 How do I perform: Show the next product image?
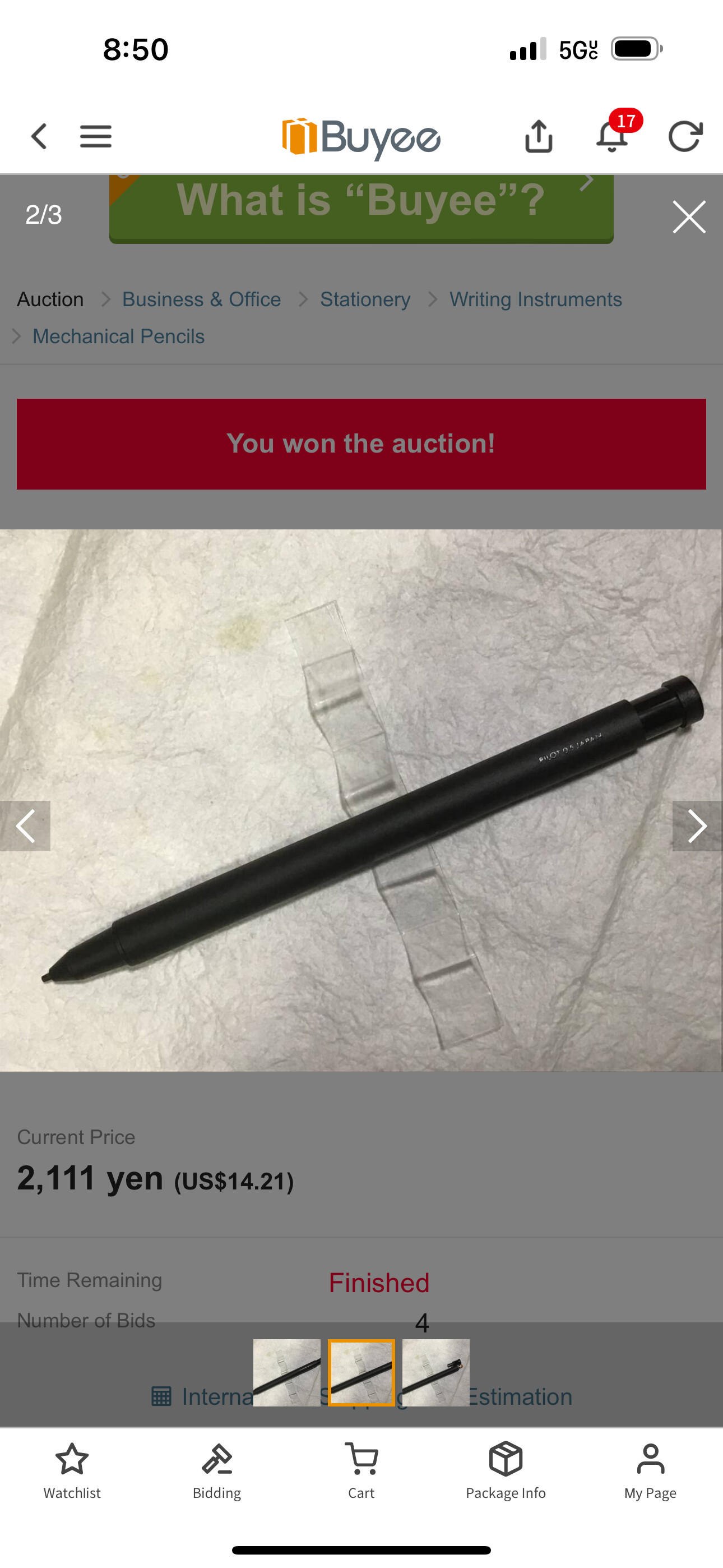point(697,826)
